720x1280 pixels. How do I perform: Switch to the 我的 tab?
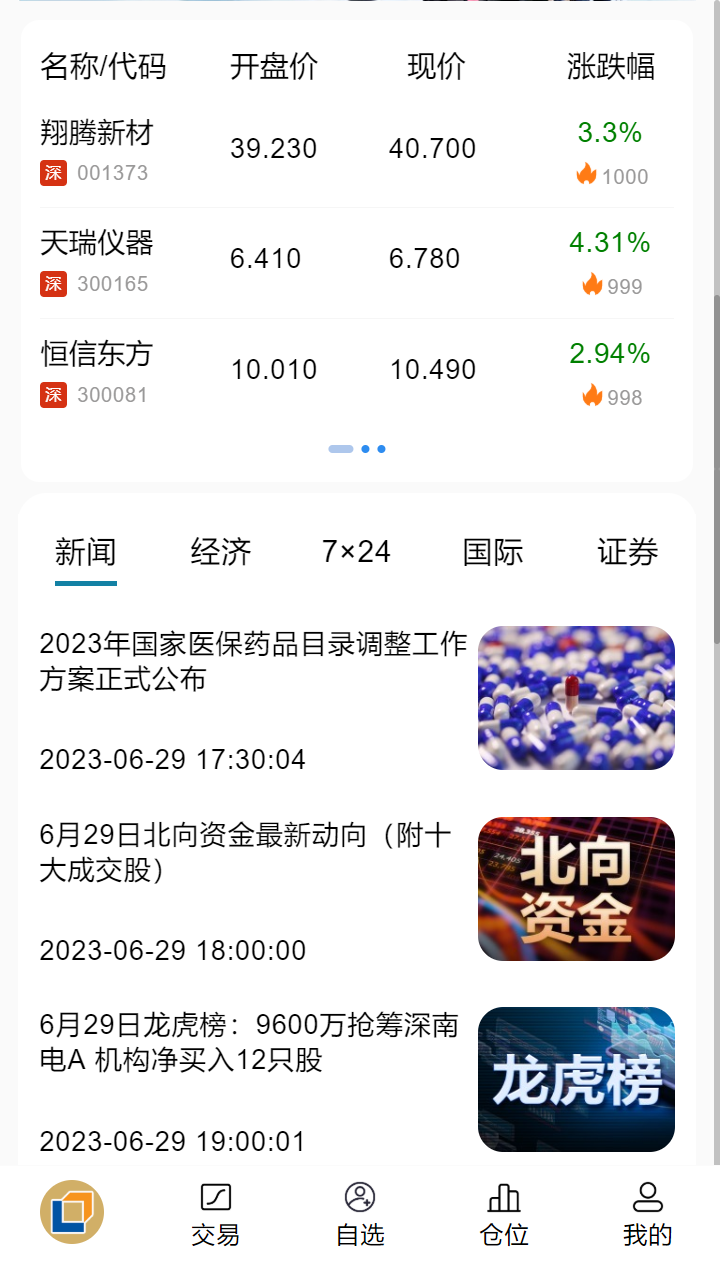(x=648, y=1214)
